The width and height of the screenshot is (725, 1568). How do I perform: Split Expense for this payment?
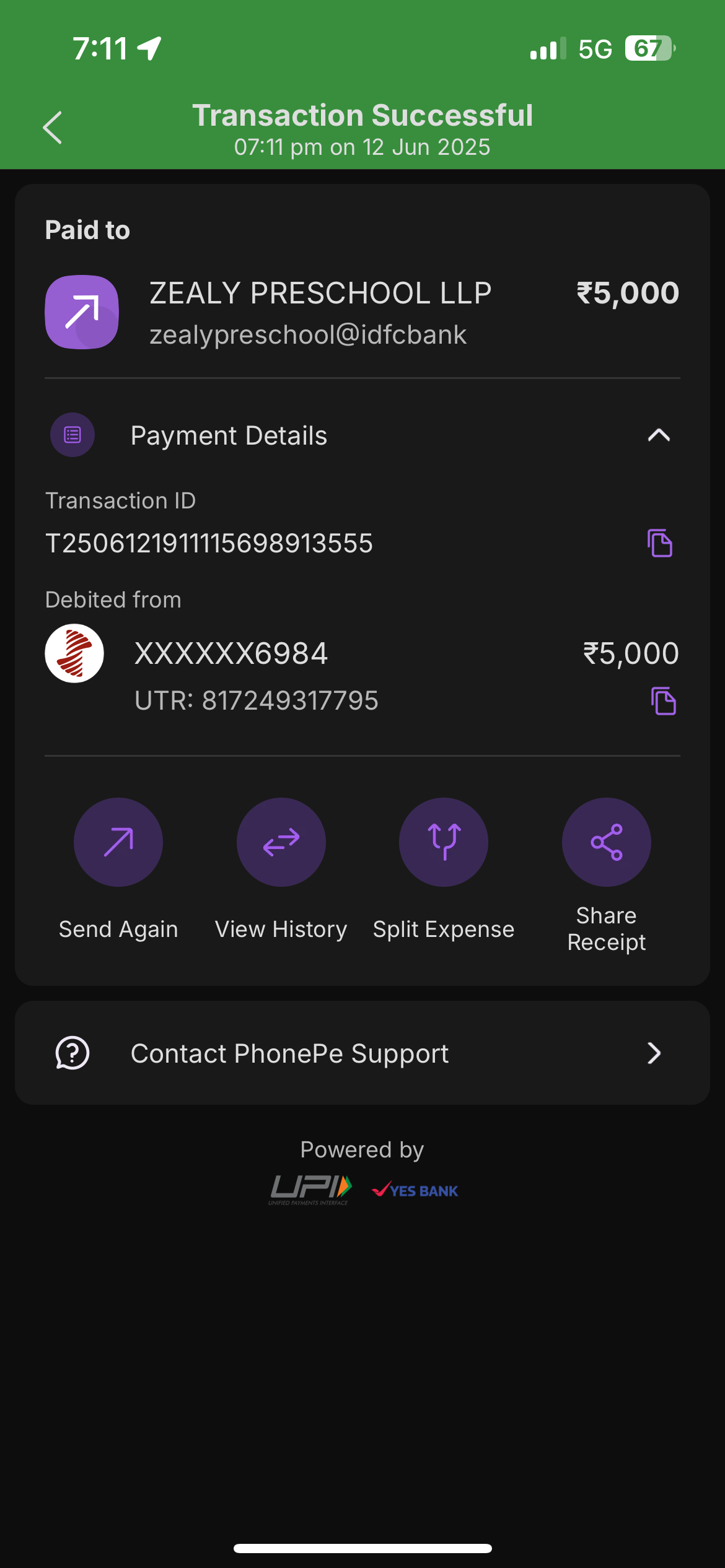(x=444, y=842)
